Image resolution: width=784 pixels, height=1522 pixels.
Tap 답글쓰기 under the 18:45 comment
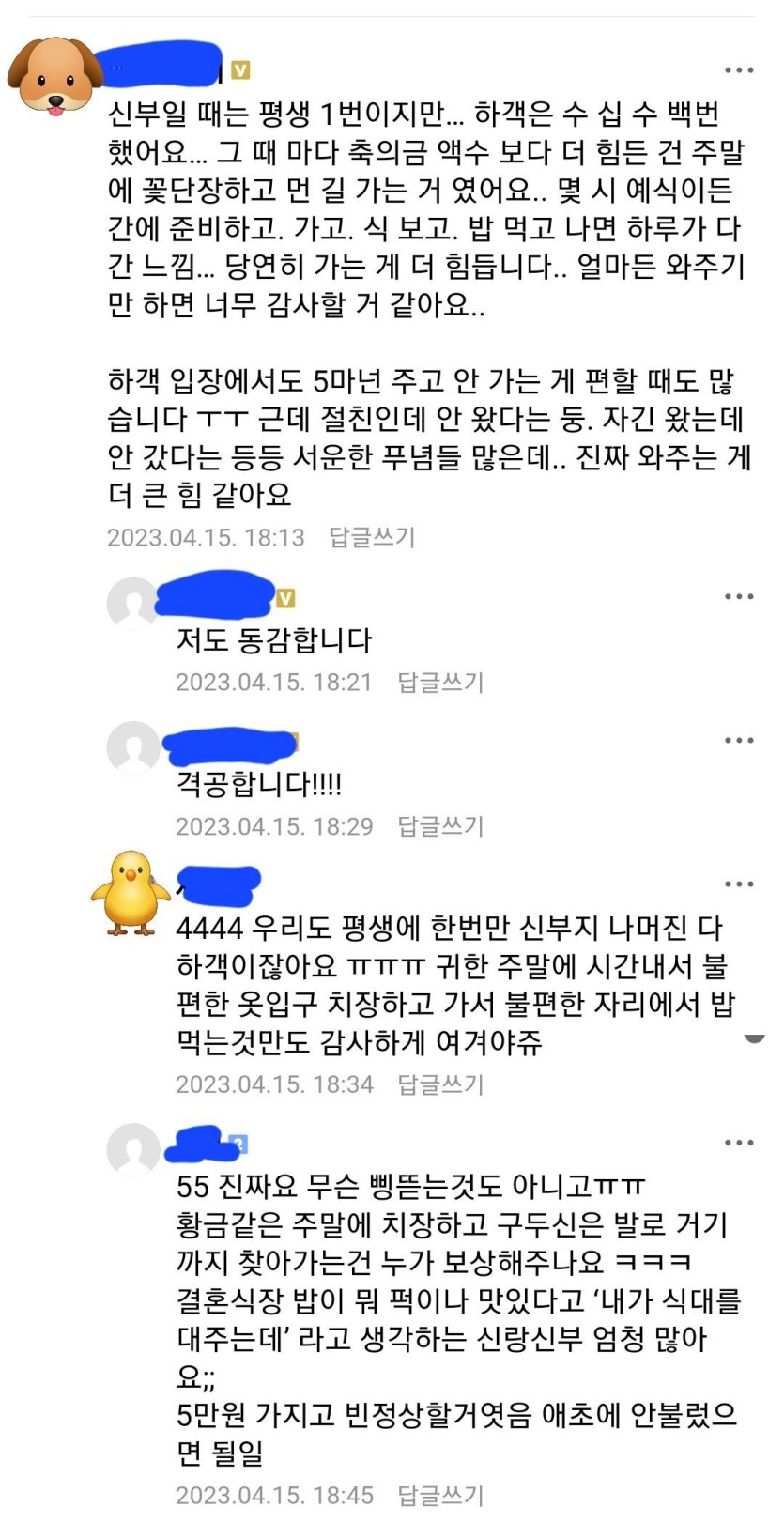[440, 1495]
